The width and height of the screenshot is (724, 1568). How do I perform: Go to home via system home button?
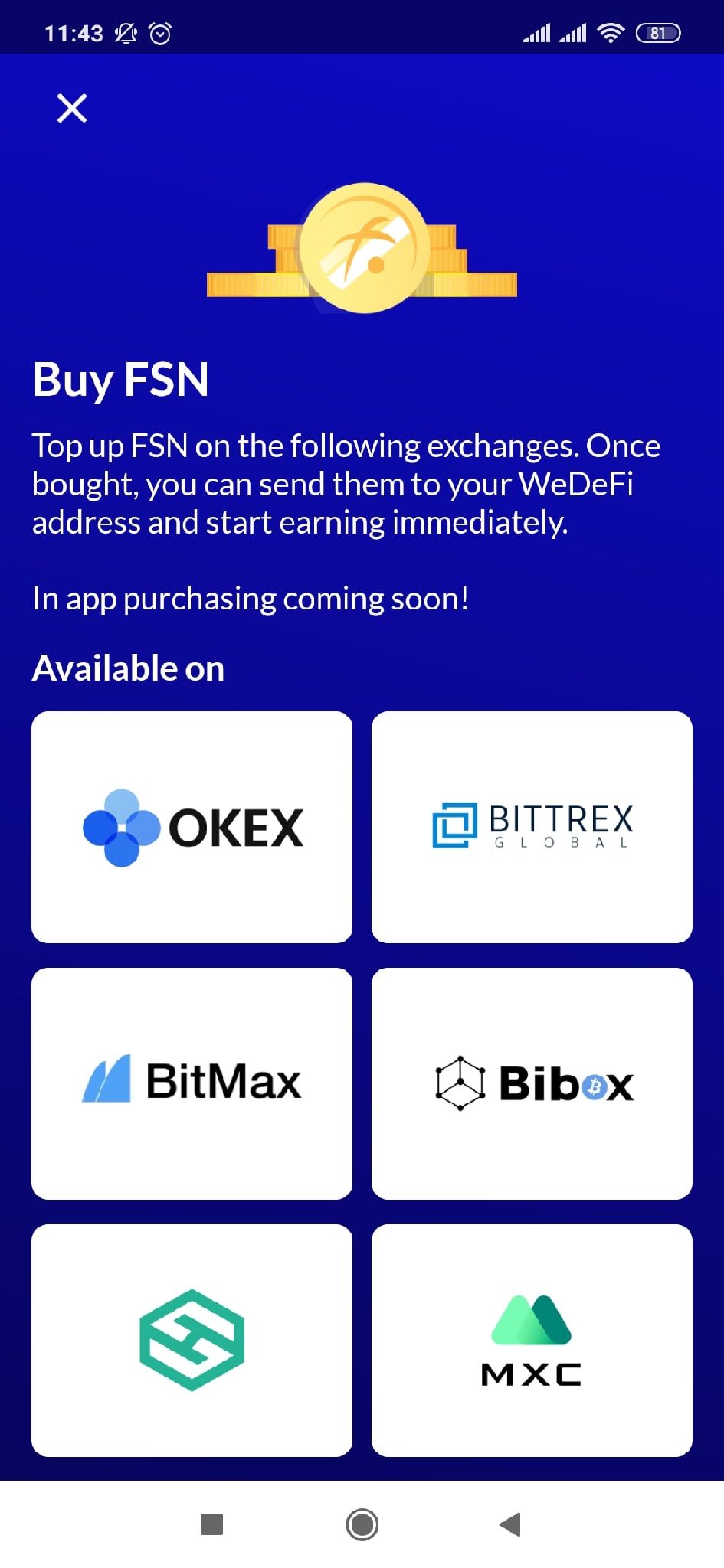tap(362, 1524)
